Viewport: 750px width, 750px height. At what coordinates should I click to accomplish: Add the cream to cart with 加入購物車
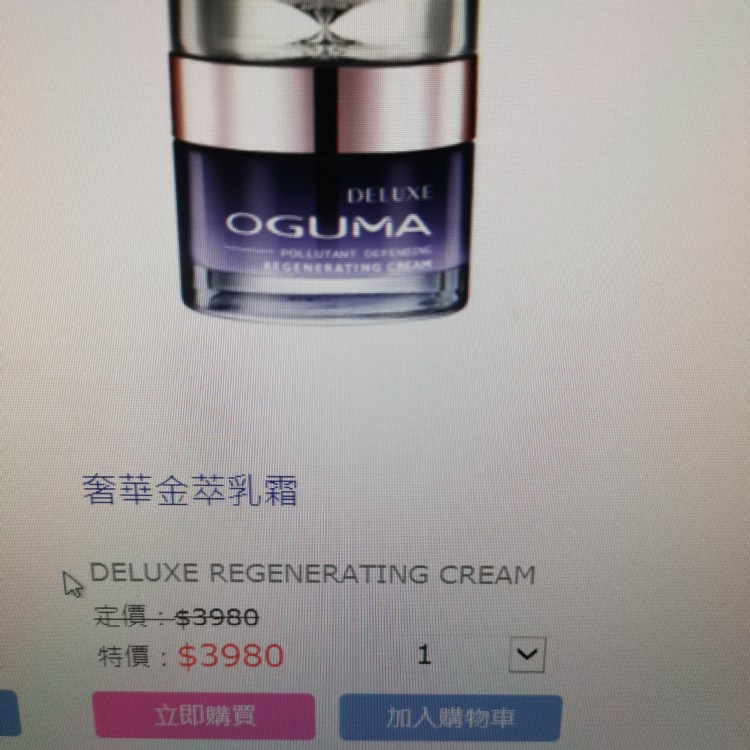(450, 717)
